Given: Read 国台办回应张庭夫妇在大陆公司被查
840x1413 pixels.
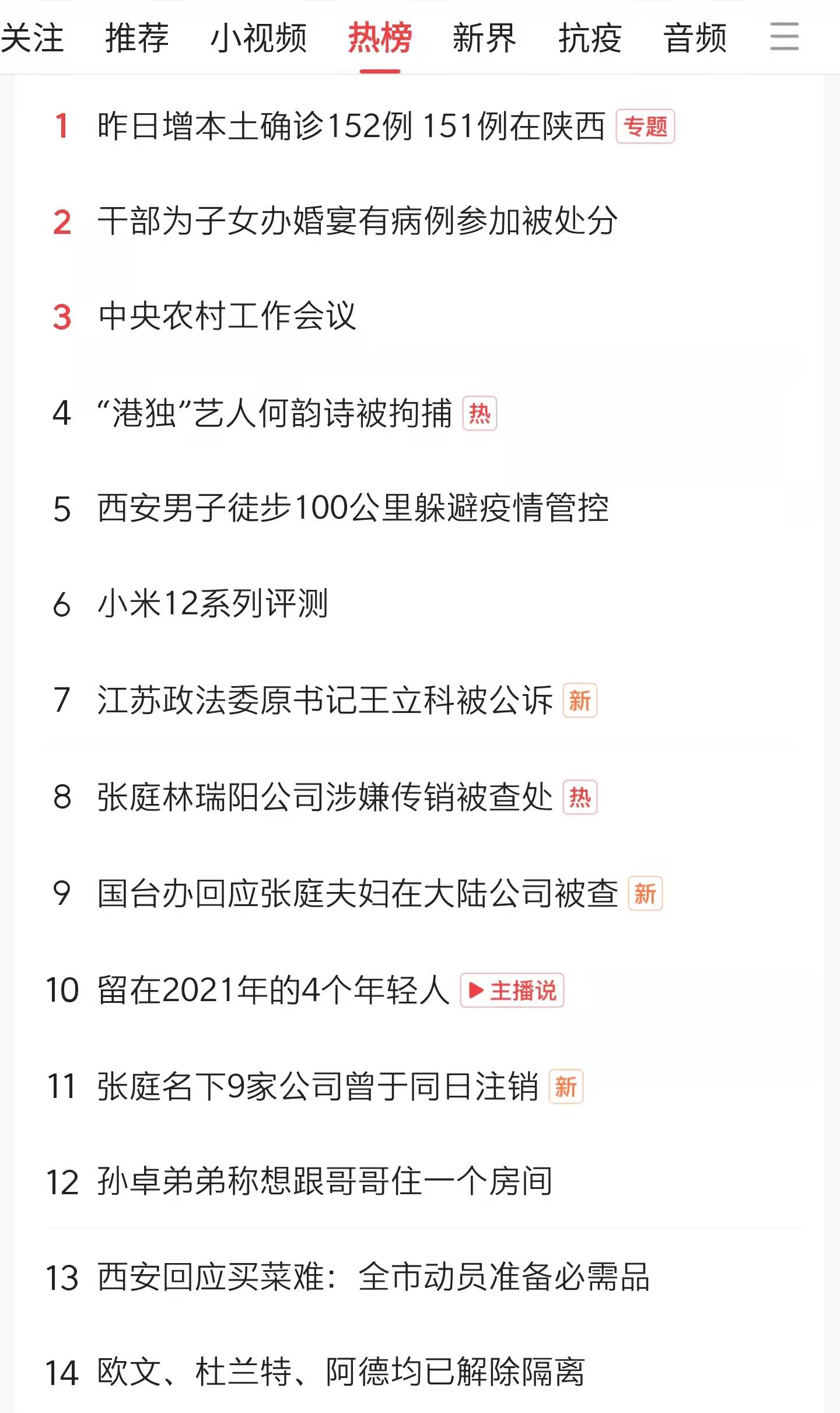Looking at the screenshot, I should pyautogui.click(x=357, y=893).
